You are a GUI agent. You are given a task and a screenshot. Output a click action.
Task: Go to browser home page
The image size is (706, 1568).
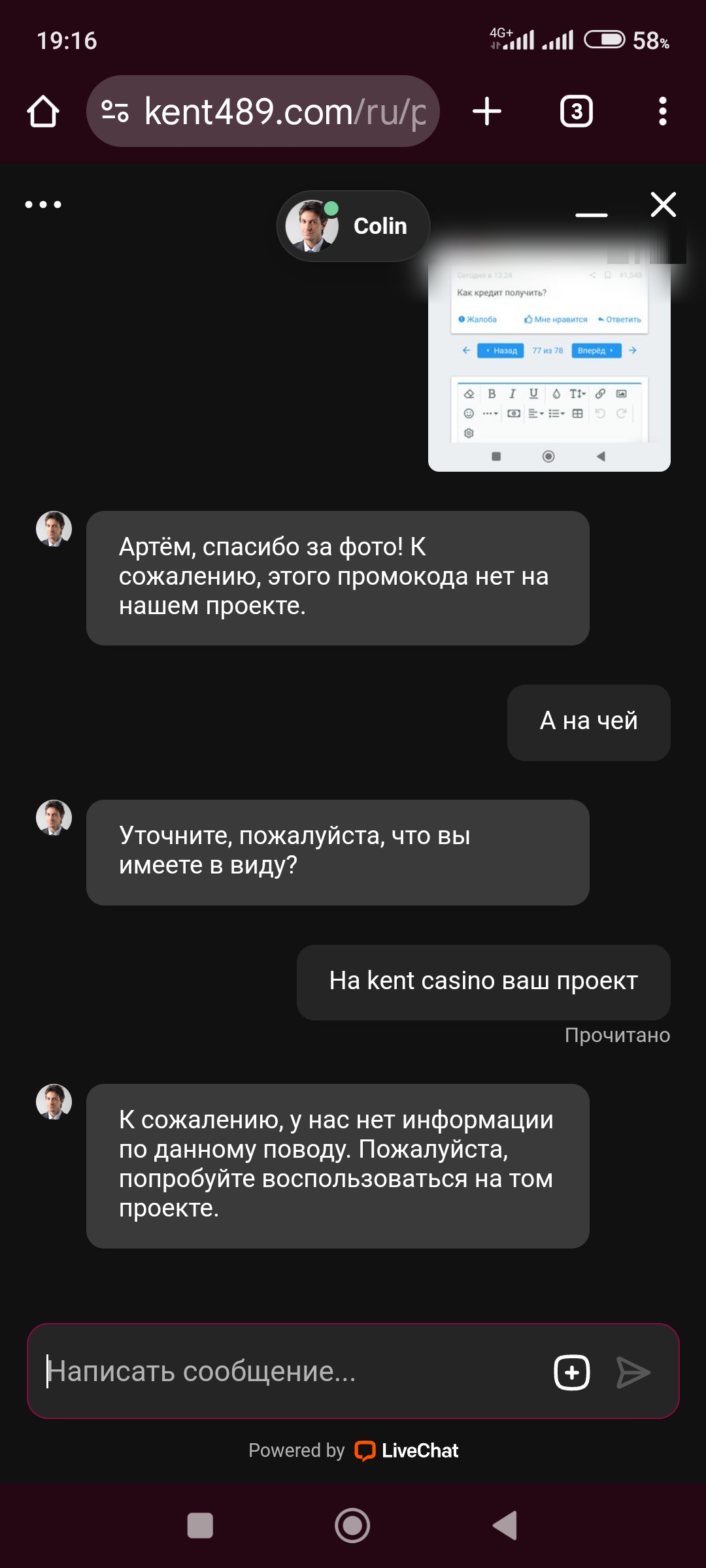point(43,112)
